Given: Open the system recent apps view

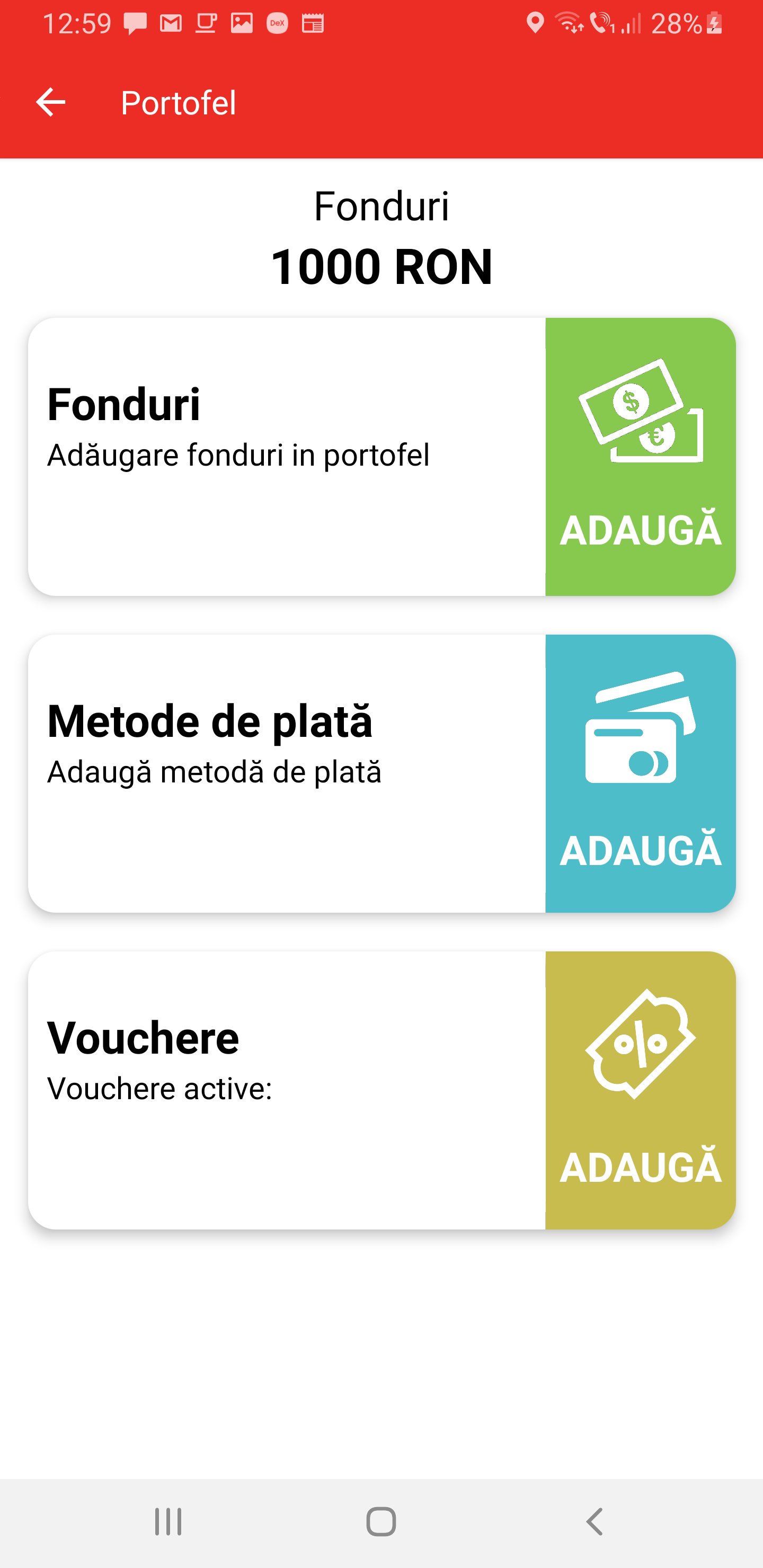Looking at the screenshot, I should (168, 1522).
